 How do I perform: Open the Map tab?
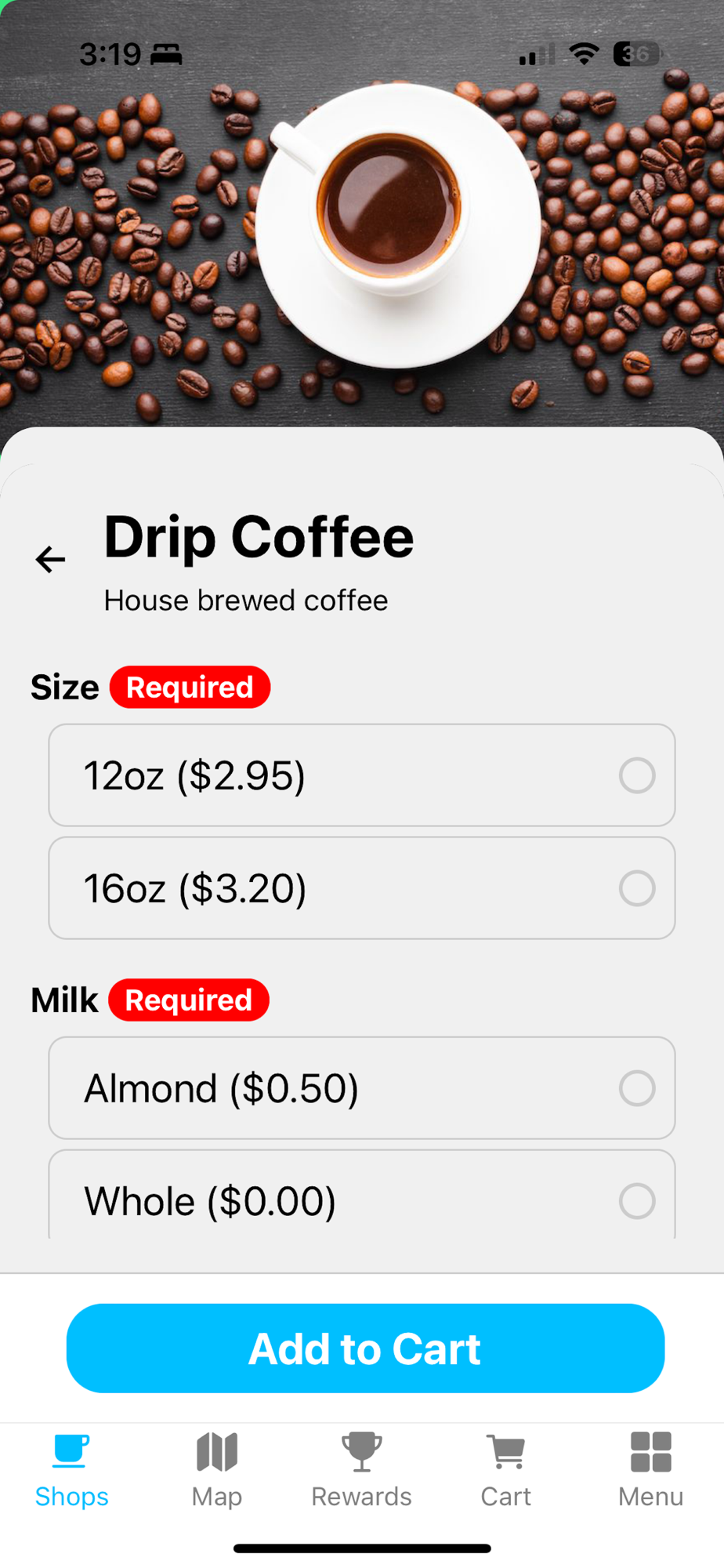point(217,1469)
